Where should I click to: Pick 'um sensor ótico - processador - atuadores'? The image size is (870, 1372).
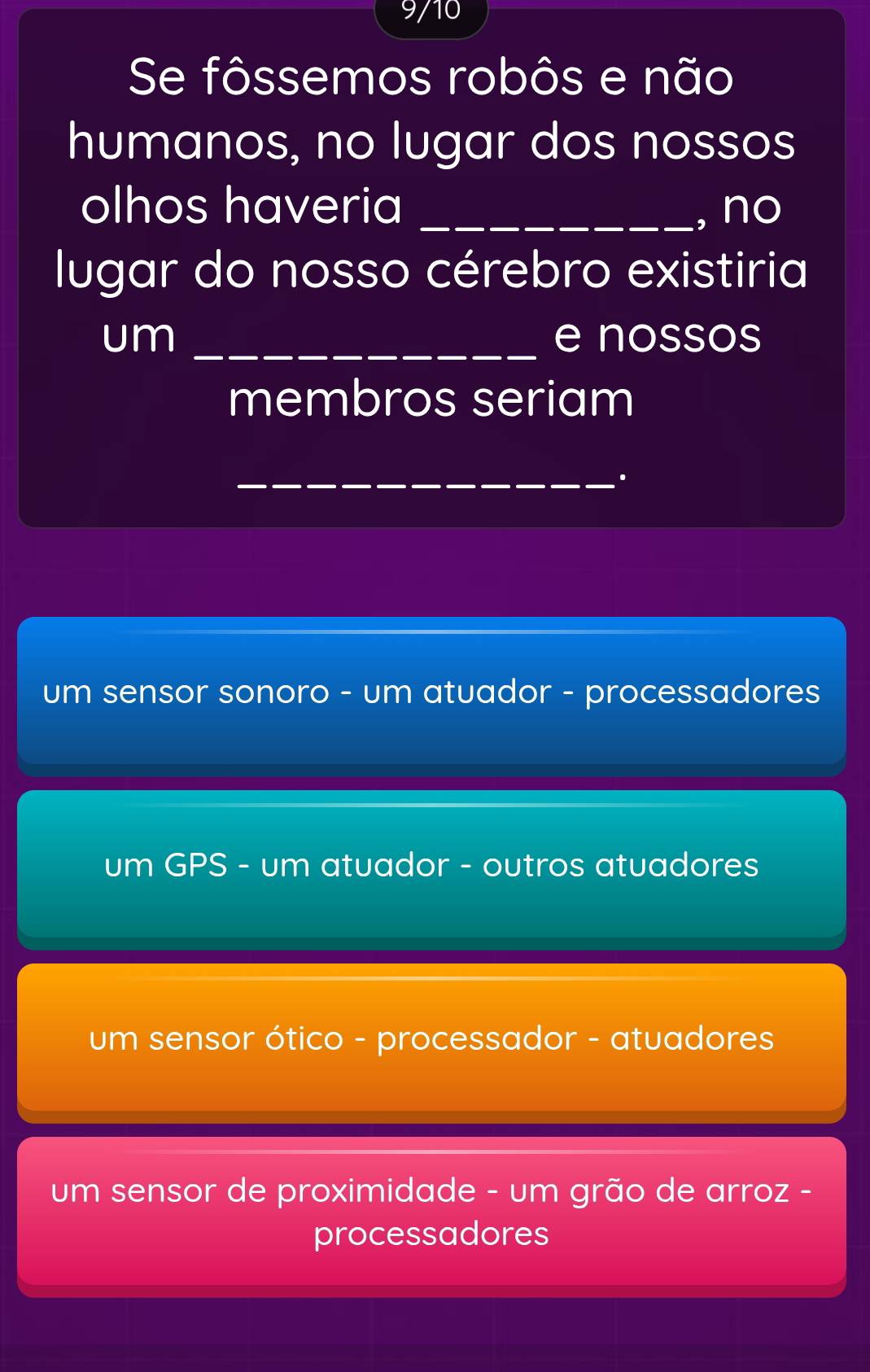[431, 1039]
